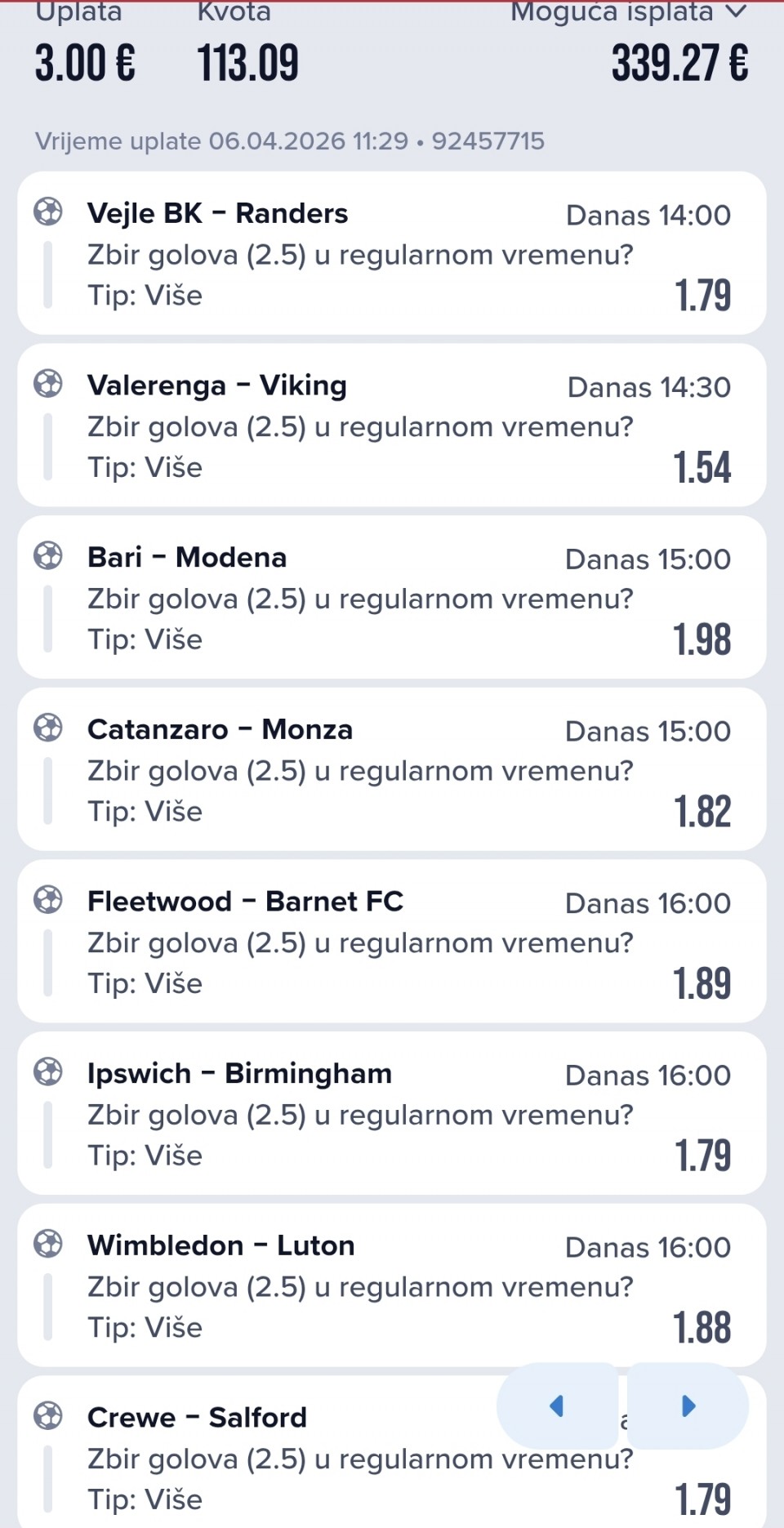Screen dimensions: 784x1528
Task: Open the Bari – Modena match
Action: [187, 558]
